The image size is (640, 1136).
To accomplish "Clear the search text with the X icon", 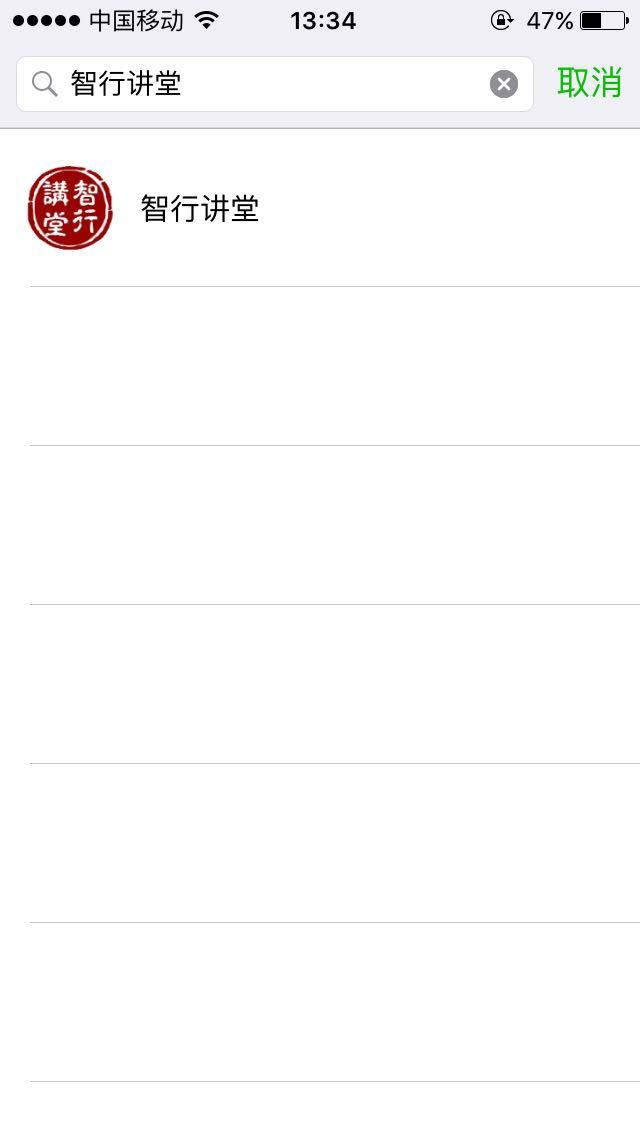I will (x=504, y=84).
